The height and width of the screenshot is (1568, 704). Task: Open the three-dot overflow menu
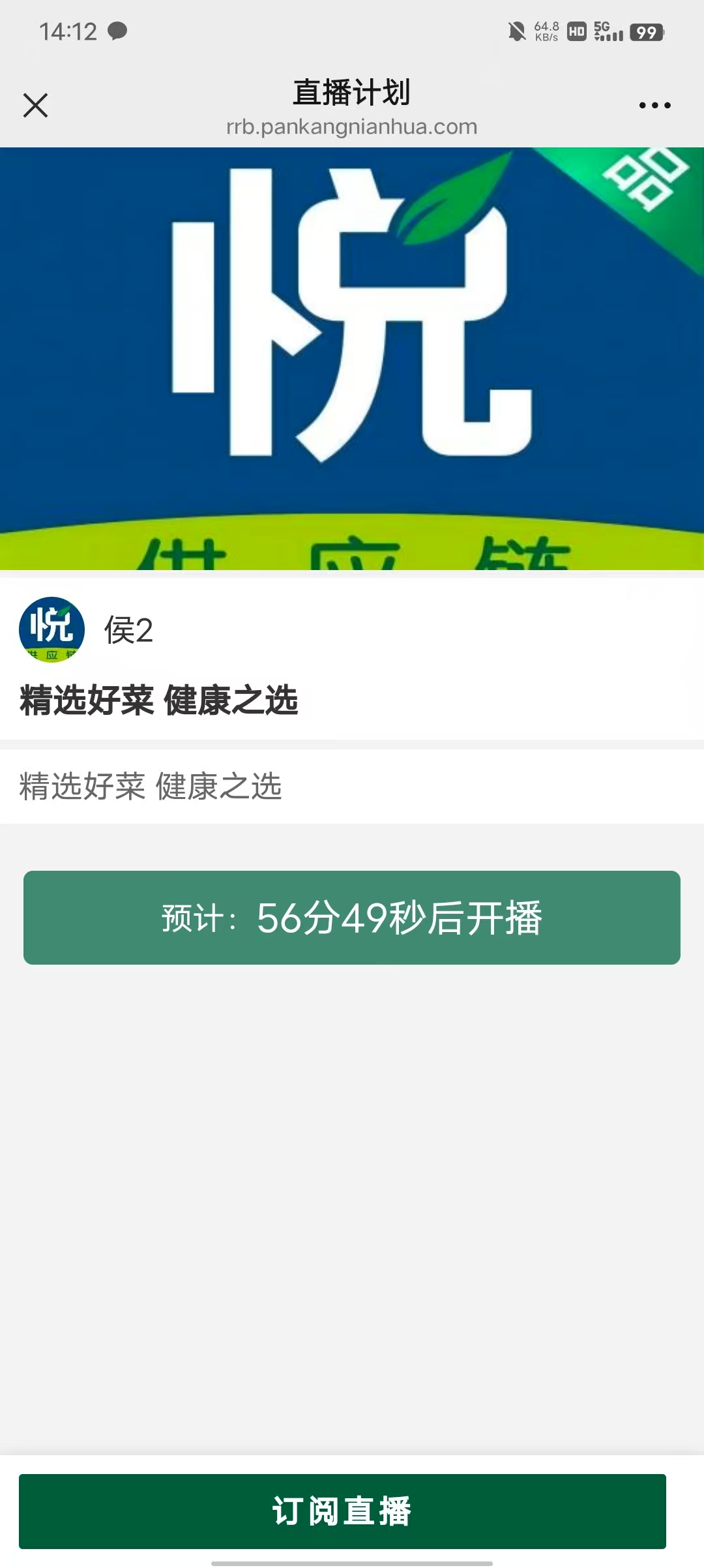tap(654, 105)
